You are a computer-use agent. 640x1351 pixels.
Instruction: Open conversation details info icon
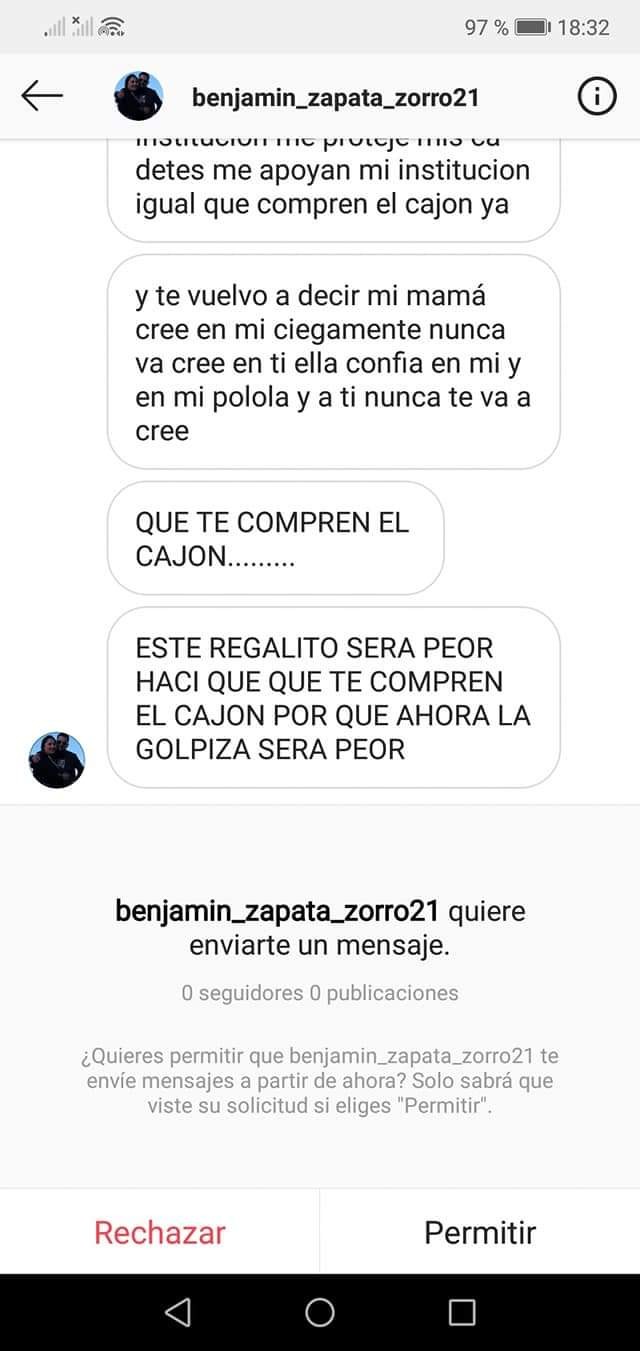point(597,96)
